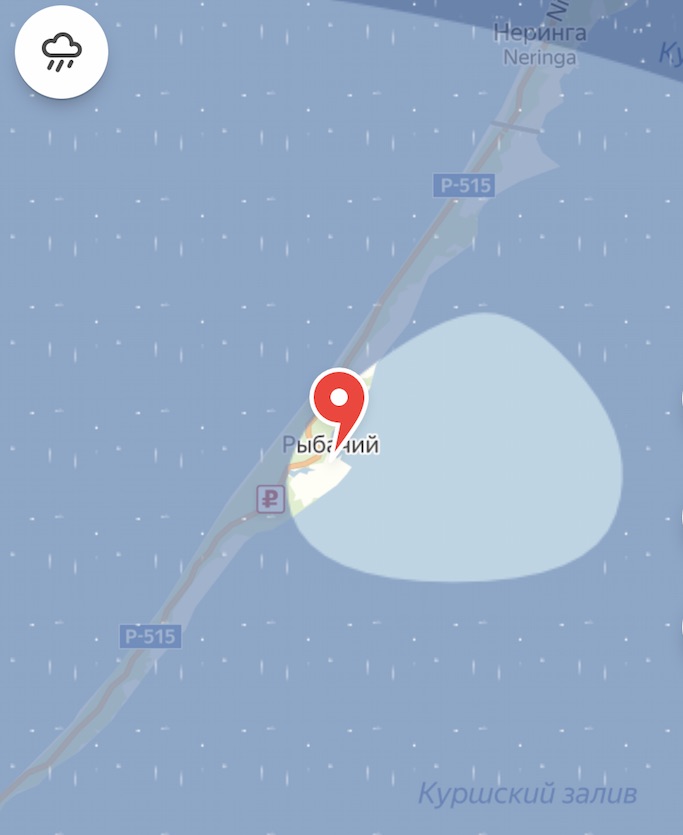Open the ruble ATM marker on map
This screenshot has height=835, width=683.
tap(270, 498)
